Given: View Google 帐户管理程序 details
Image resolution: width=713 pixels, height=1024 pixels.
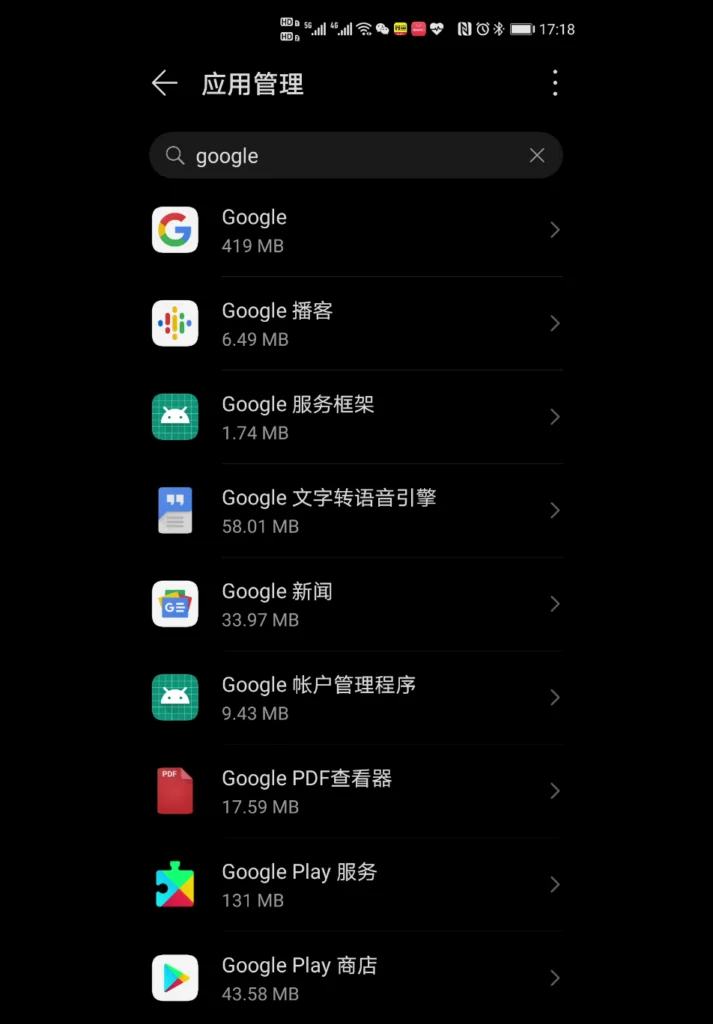Looking at the screenshot, I should pos(355,698).
